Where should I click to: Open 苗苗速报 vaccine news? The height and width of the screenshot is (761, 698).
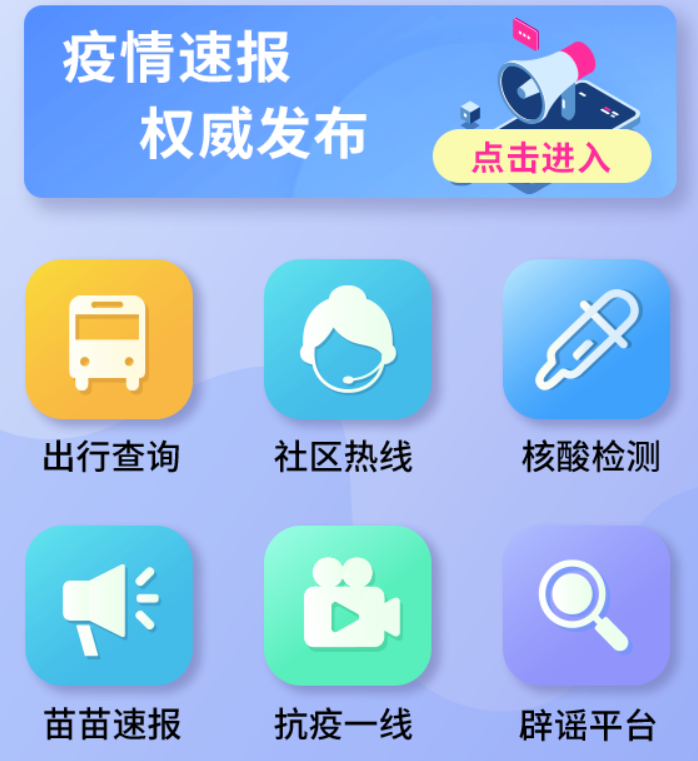[109, 606]
